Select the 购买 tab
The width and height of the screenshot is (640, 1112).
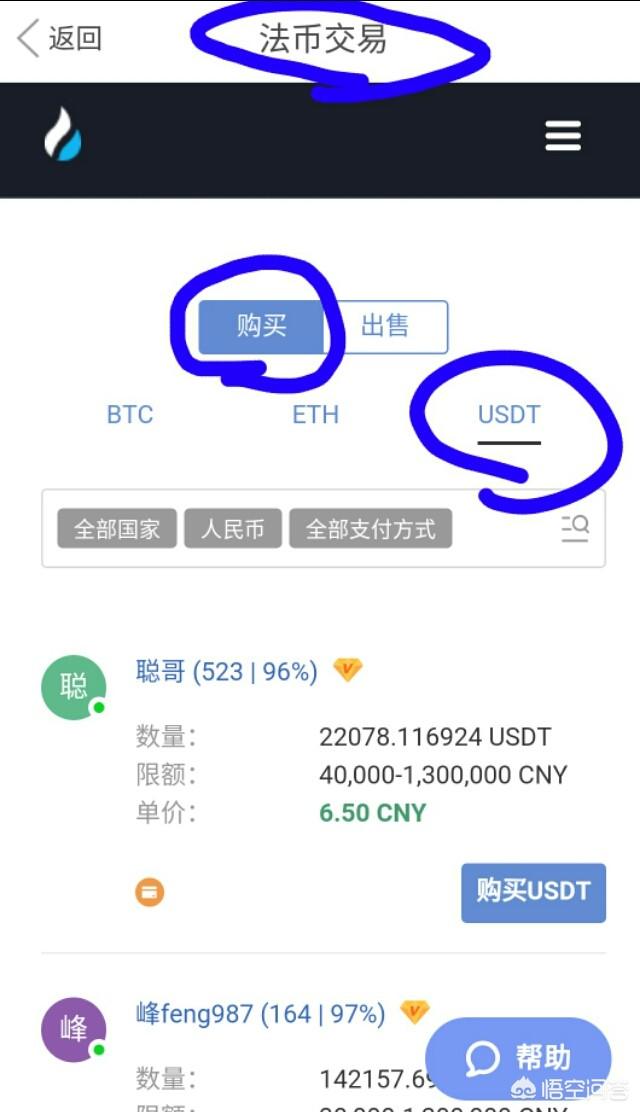[262, 326]
